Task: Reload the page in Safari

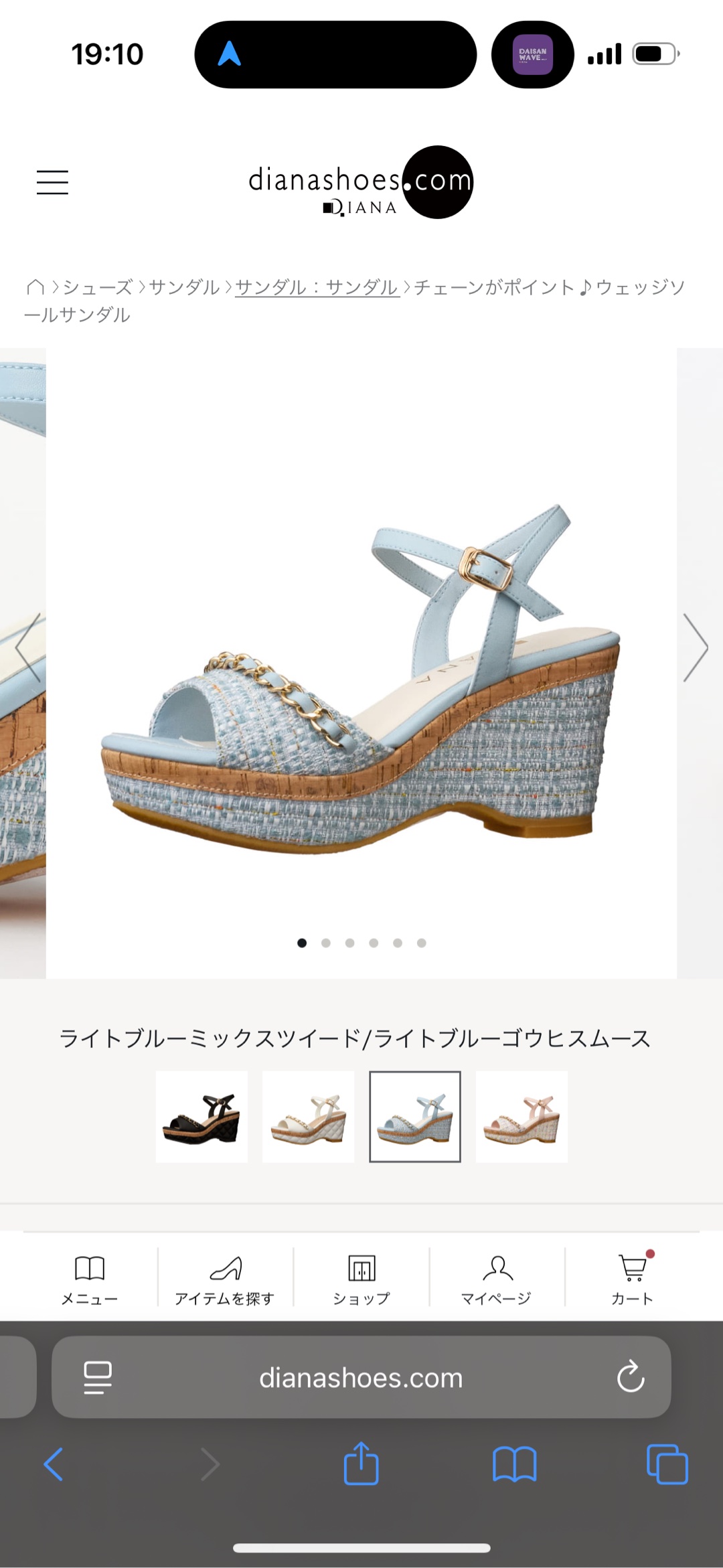Action: tap(630, 1377)
